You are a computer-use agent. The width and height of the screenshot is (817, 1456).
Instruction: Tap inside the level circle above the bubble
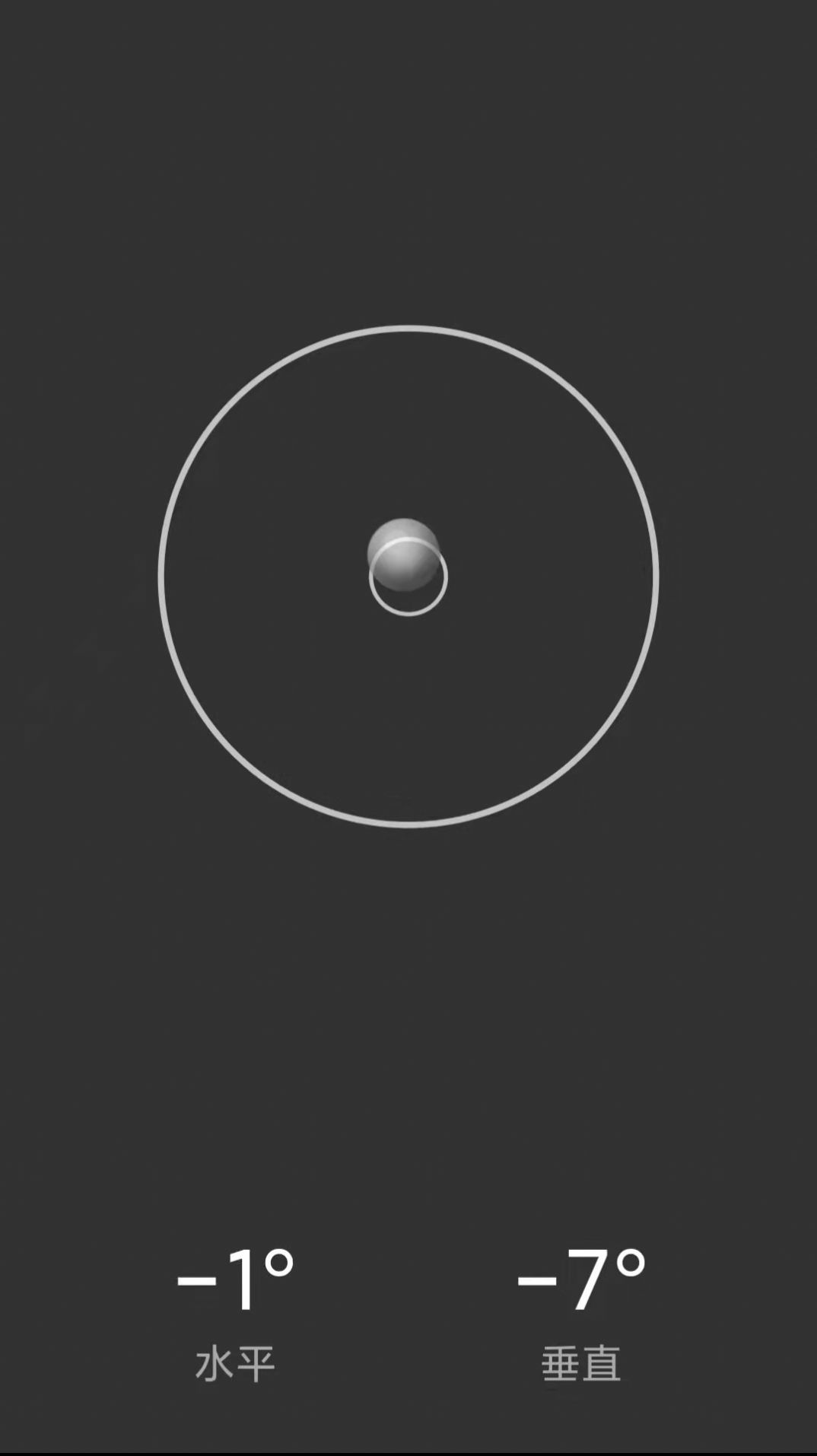pyautogui.click(x=408, y=426)
